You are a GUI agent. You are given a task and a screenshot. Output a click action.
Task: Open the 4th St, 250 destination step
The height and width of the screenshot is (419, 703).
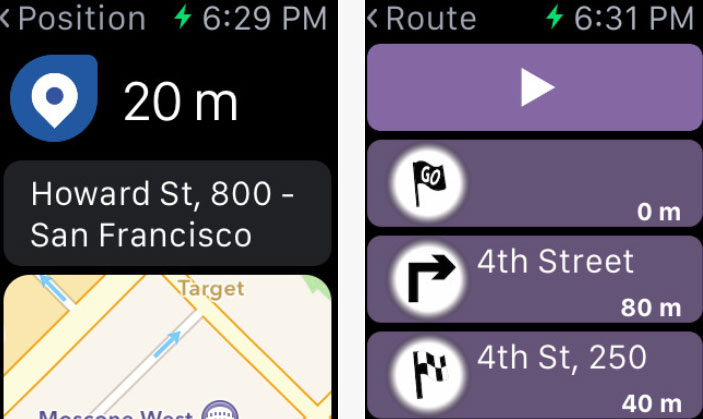click(534, 373)
